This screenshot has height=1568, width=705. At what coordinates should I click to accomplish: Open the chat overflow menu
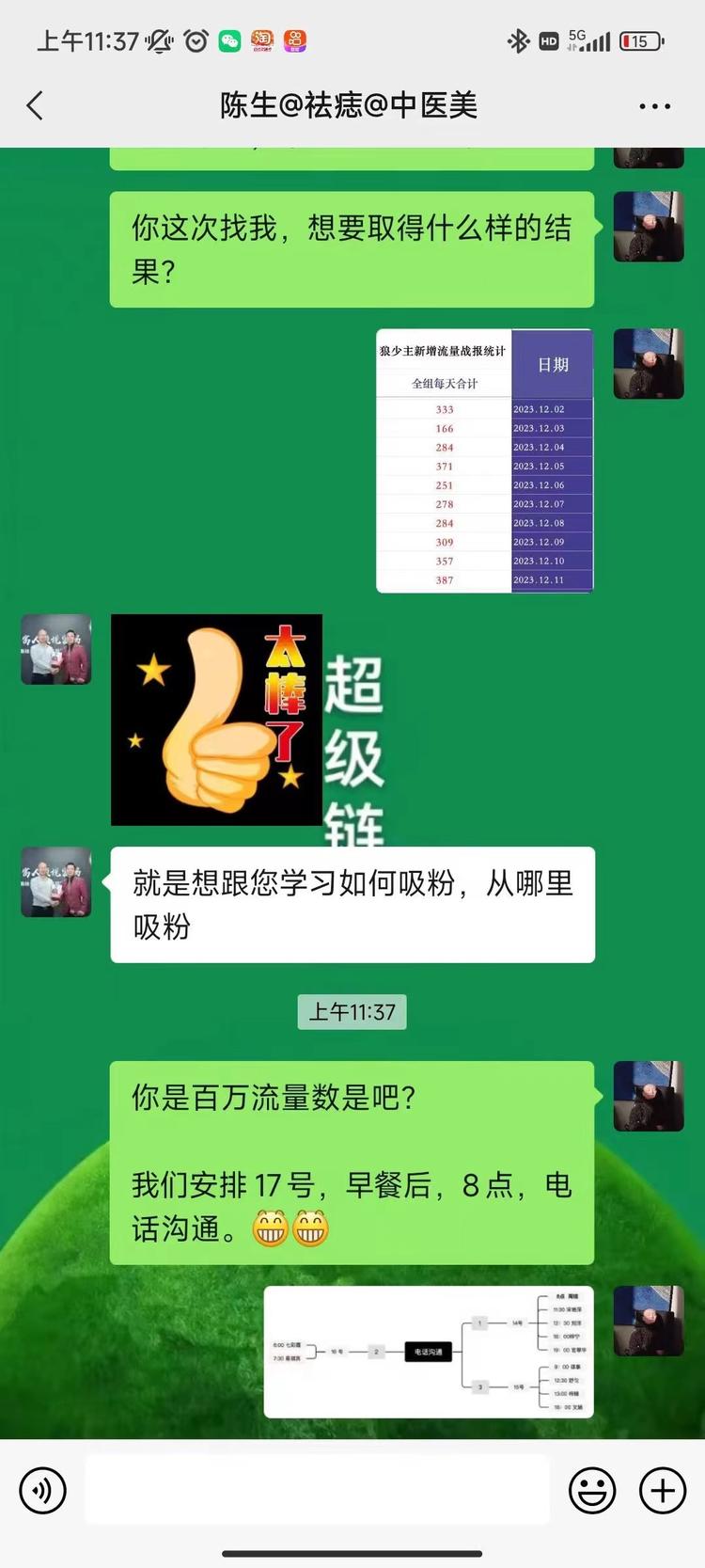coord(654,106)
